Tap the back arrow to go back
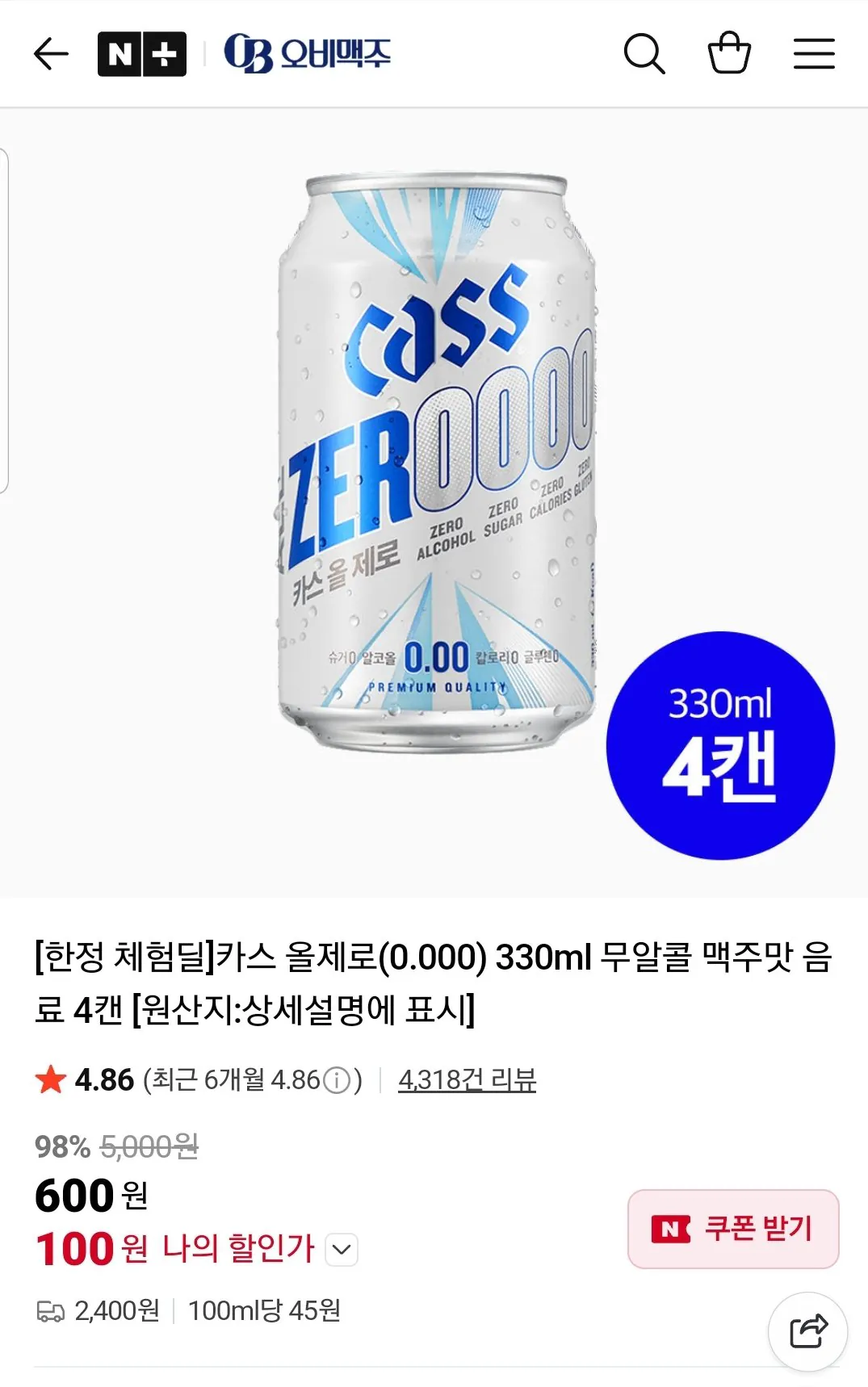 tap(50, 53)
